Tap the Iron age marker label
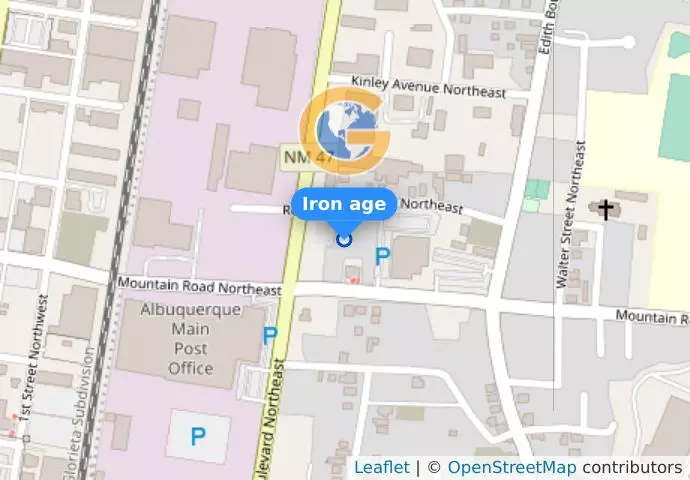Viewport: 690px width, 480px height. tap(345, 204)
